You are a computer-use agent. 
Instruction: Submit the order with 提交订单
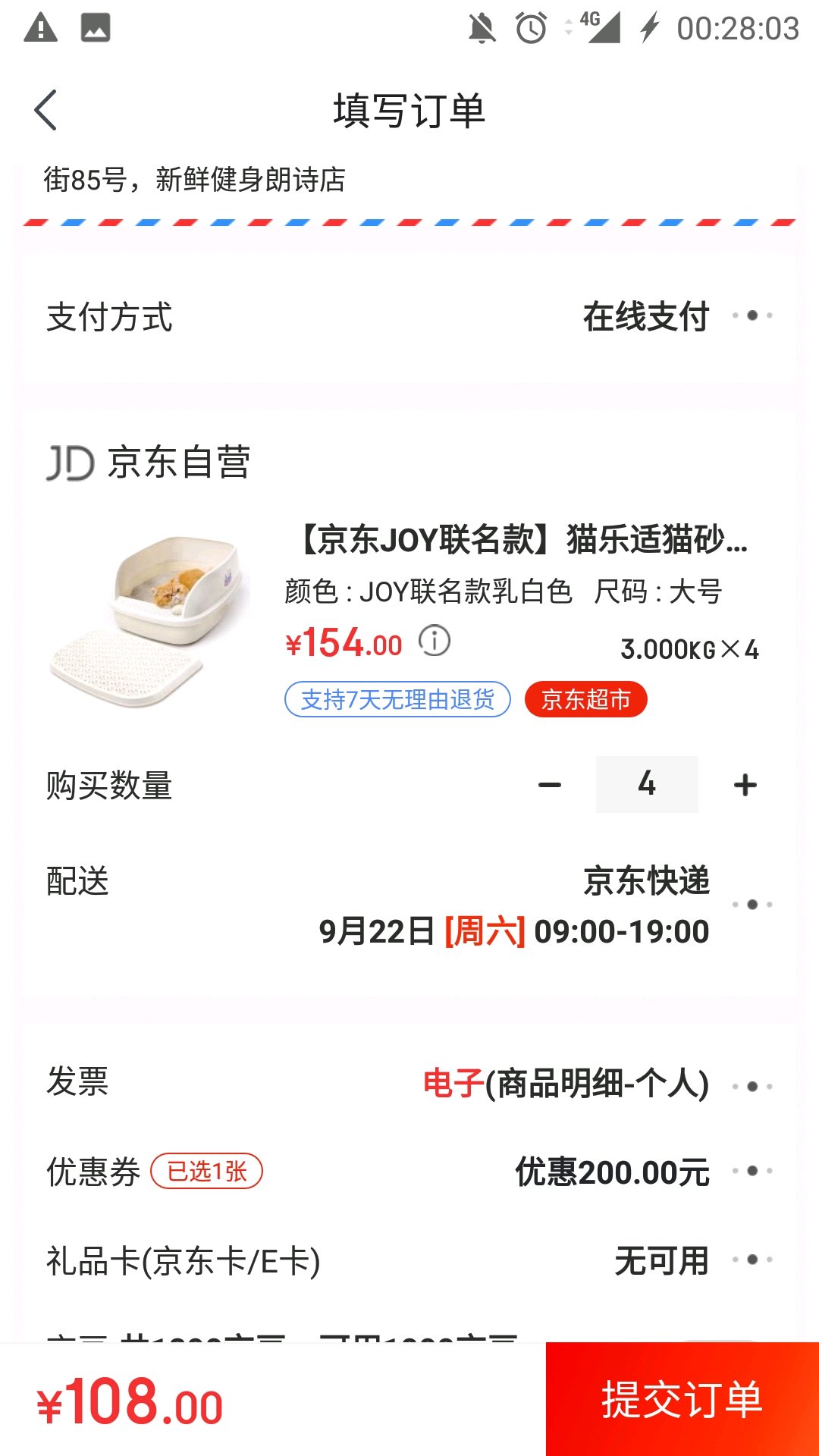click(682, 1400)
